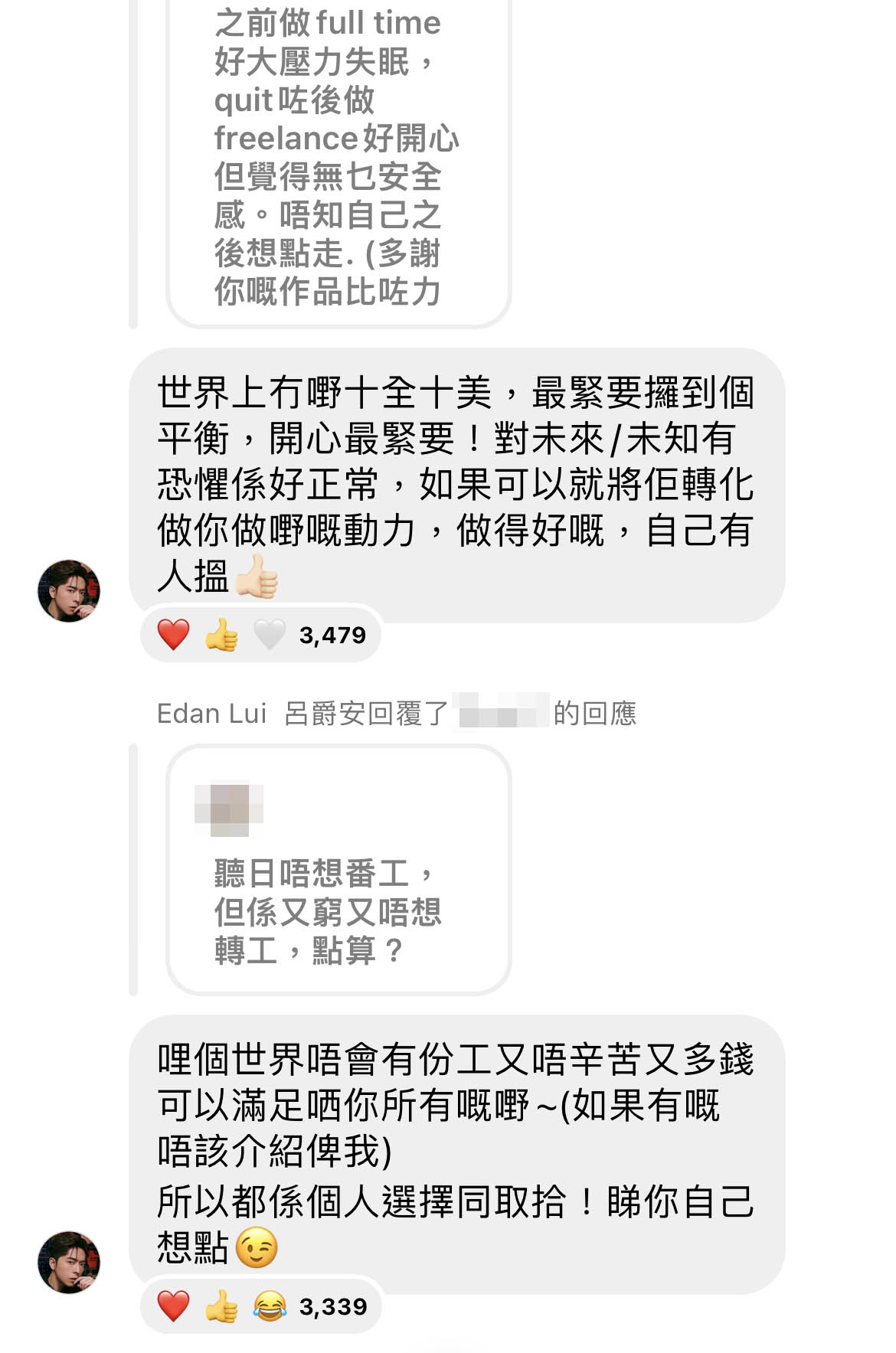Open sender avatar beside the 3,339 reactions message

(x=69, y=1262)
